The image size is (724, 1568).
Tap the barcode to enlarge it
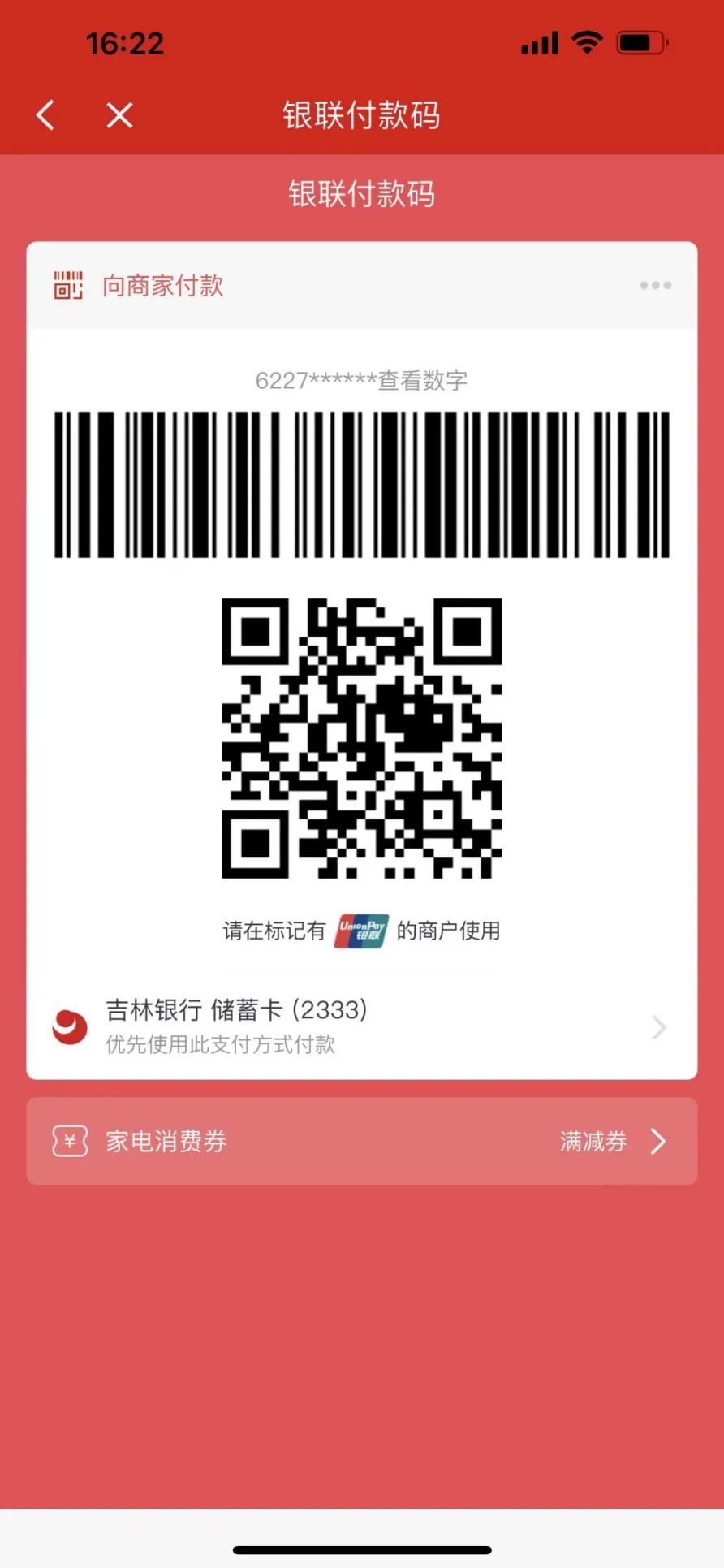click(361, 483)
